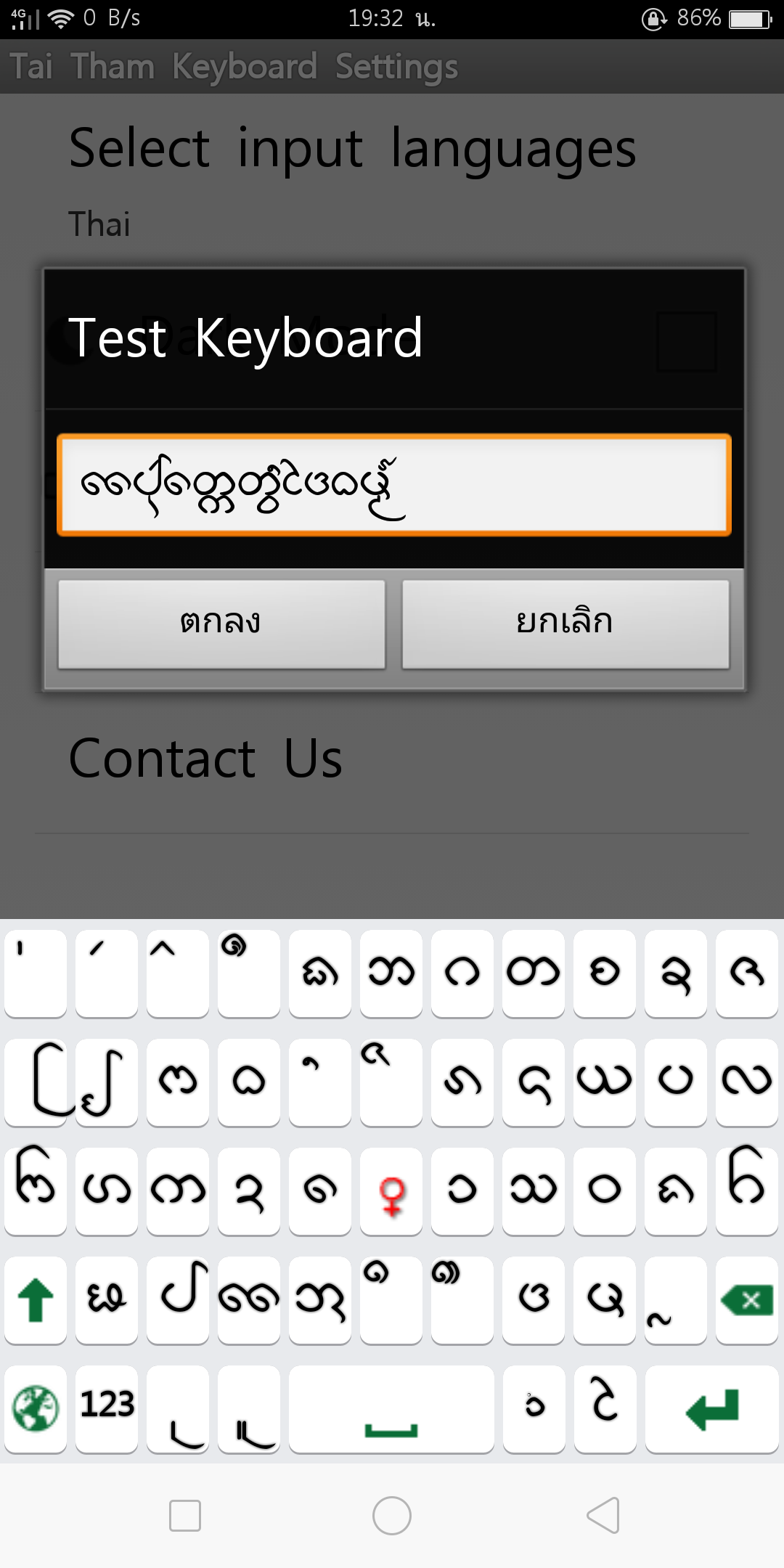Go to the home screen via the circle button
The width and height of the screenshot is (784, 1568).
(392, 1516)
